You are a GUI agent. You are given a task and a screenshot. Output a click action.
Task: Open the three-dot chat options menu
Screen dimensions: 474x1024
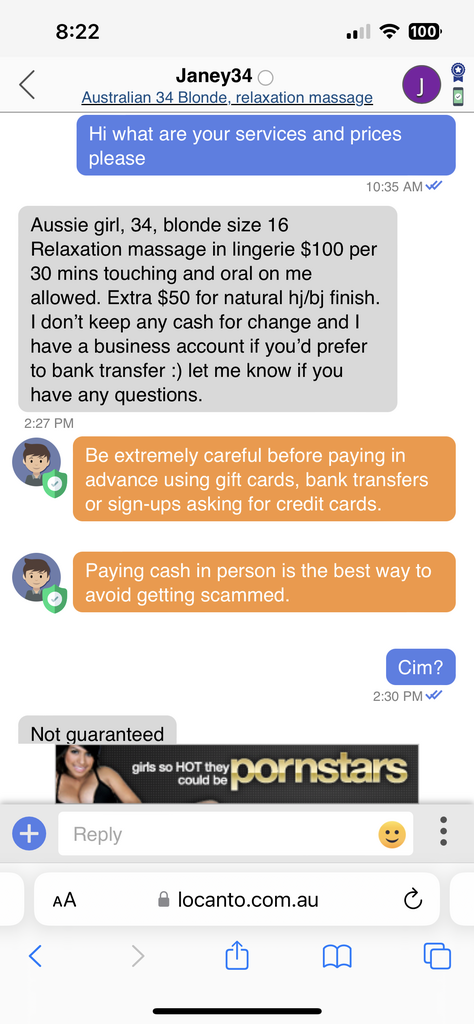tap(443, 832)
